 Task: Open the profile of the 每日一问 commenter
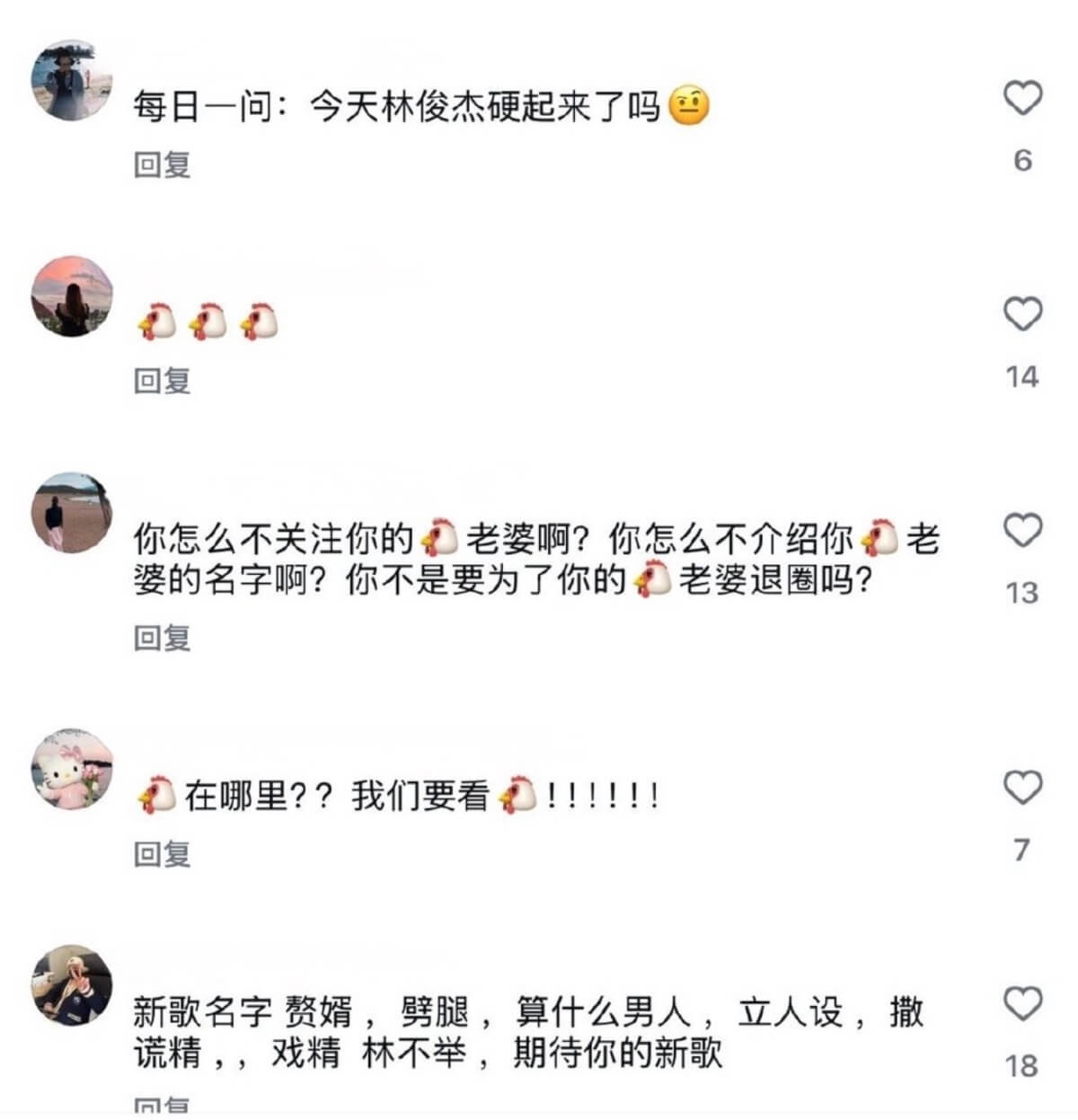click(72, 80)
